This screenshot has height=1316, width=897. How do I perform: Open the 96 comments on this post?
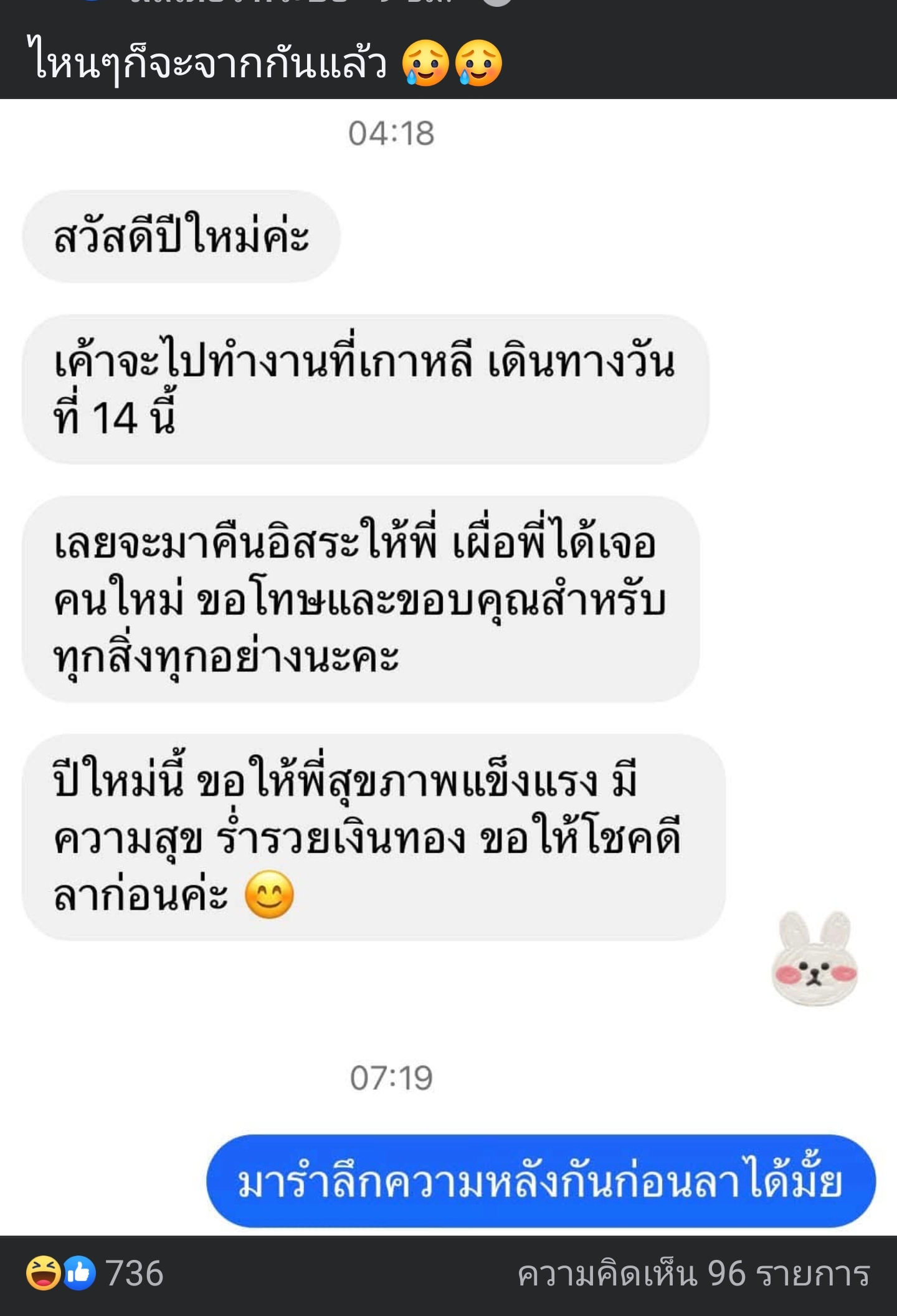693,1274
